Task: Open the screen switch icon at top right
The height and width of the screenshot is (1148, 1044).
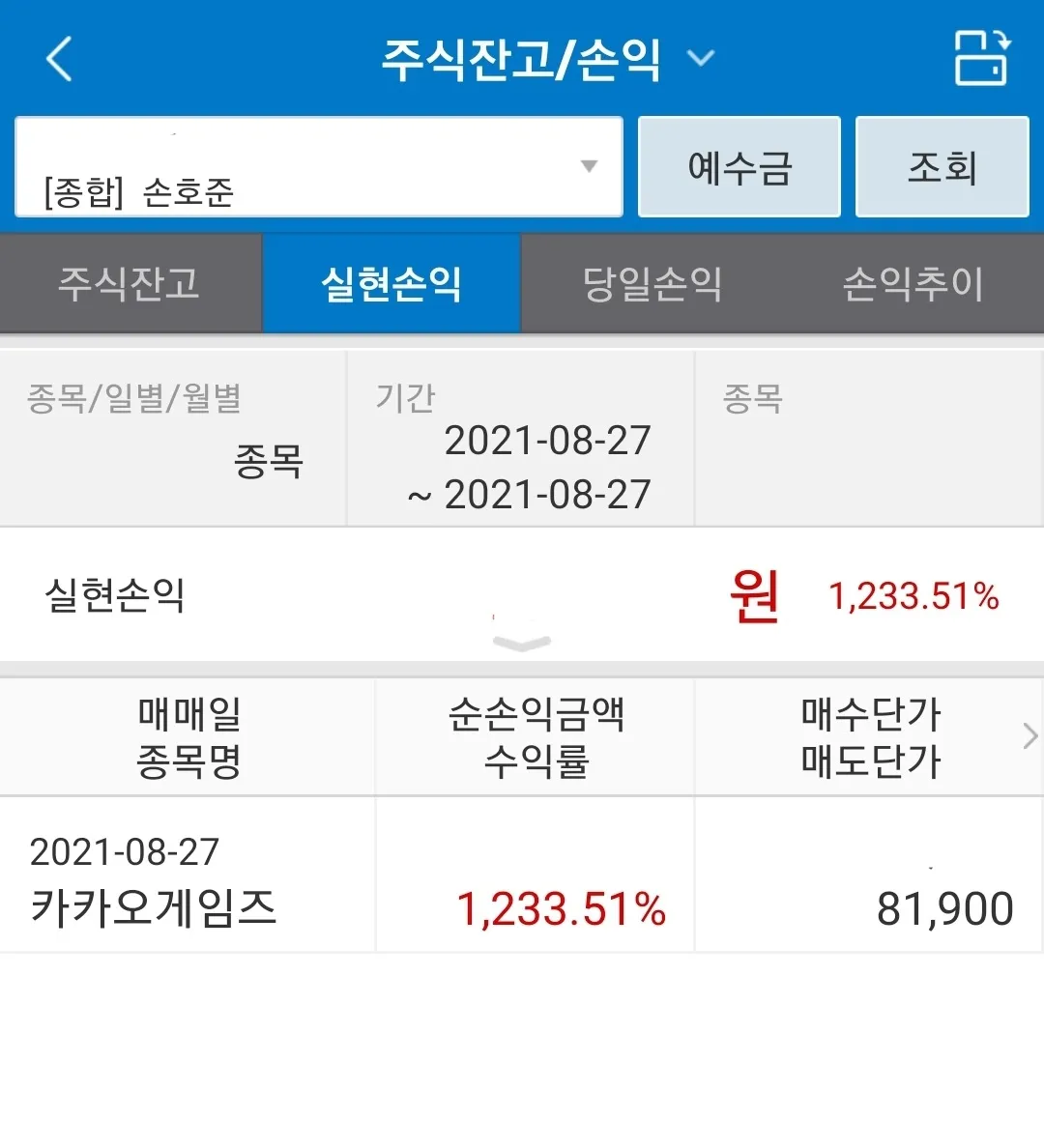Action: tap(980, 58)
